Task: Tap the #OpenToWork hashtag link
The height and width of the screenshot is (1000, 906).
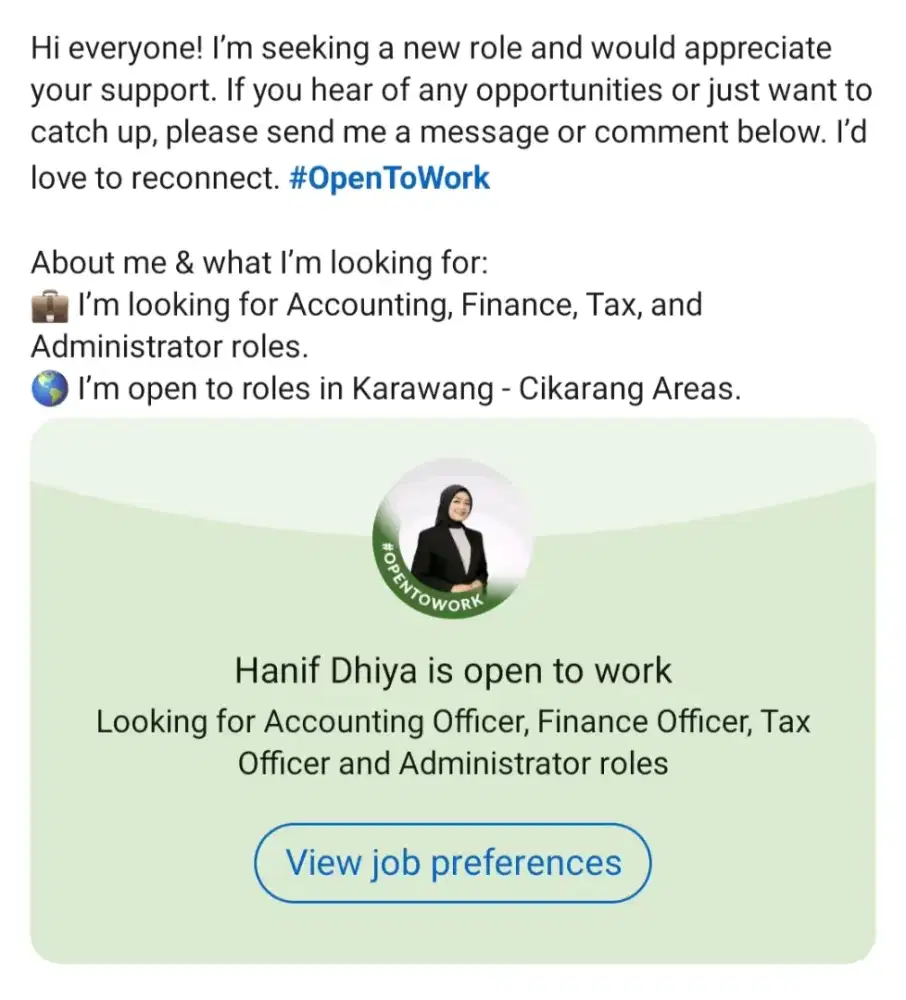Action: [x=388, y=179]
